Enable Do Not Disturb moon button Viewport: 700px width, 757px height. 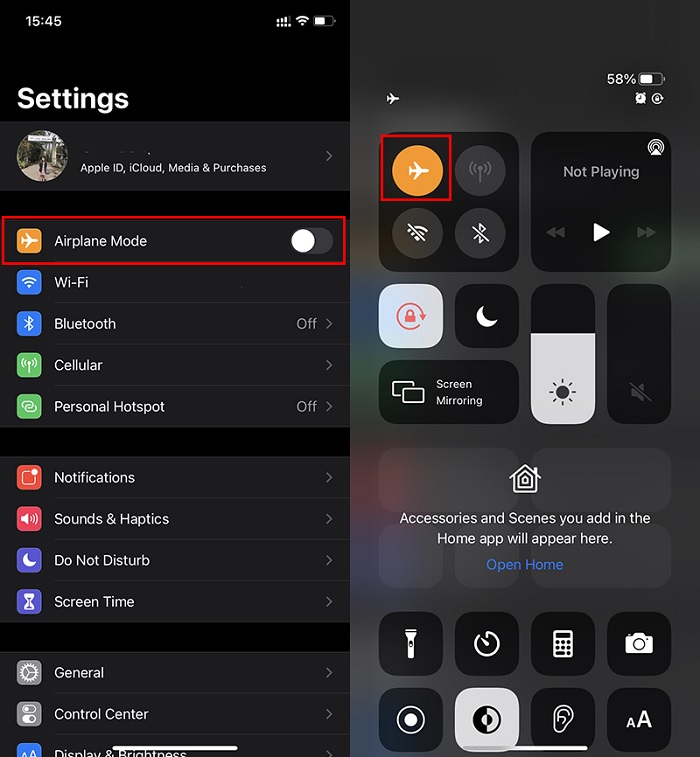tap(487, 316)
